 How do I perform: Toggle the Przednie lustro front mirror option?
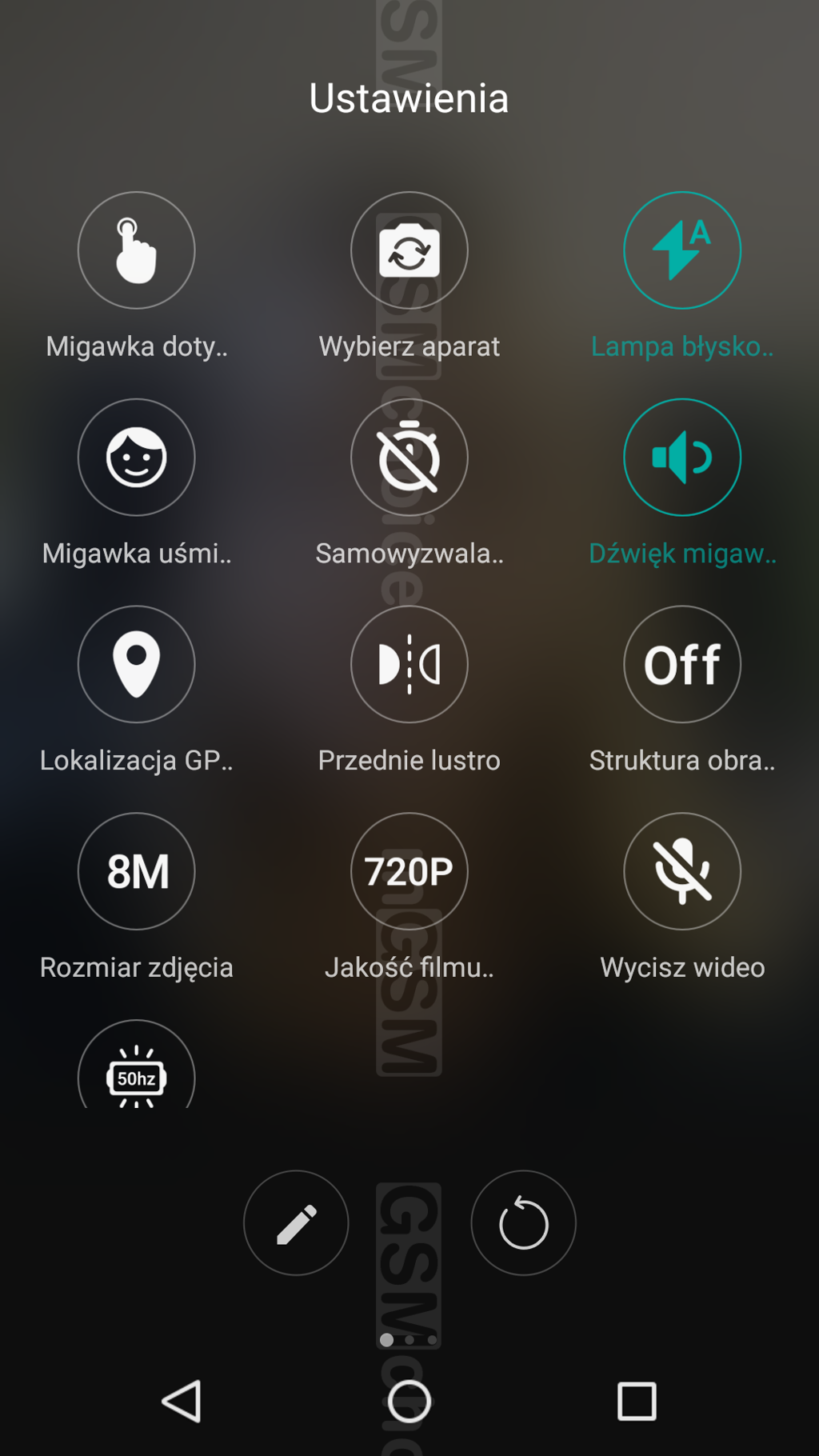409,664
